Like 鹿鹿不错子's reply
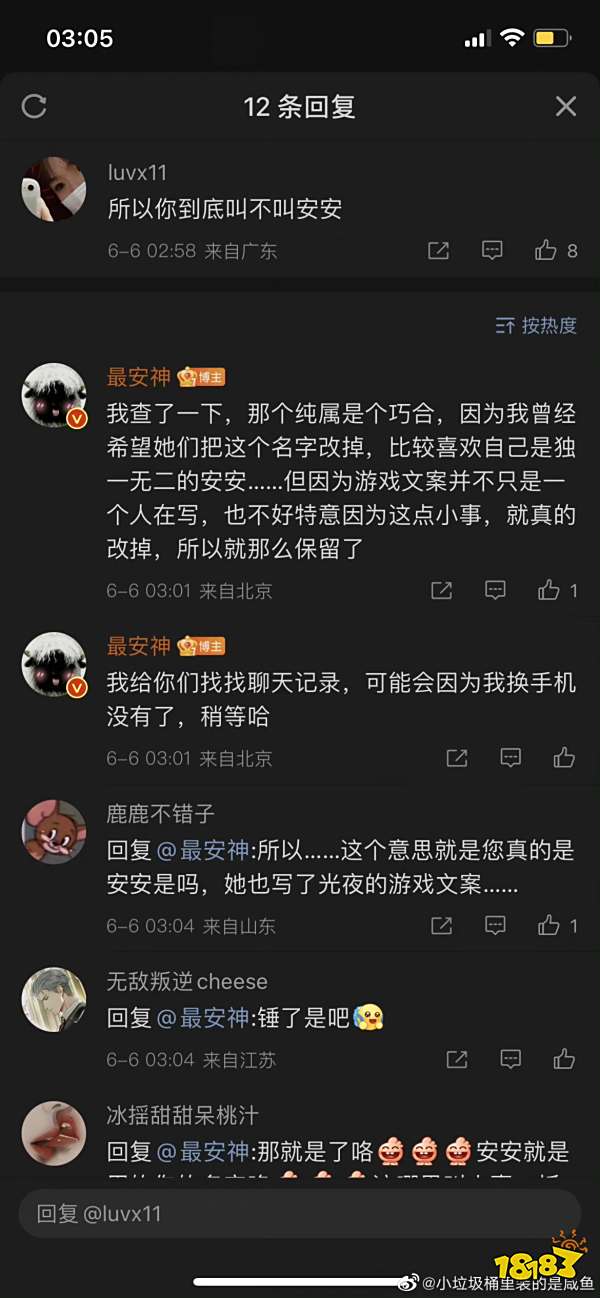This screenshot has height=1298, width=600. pos(549,926)
